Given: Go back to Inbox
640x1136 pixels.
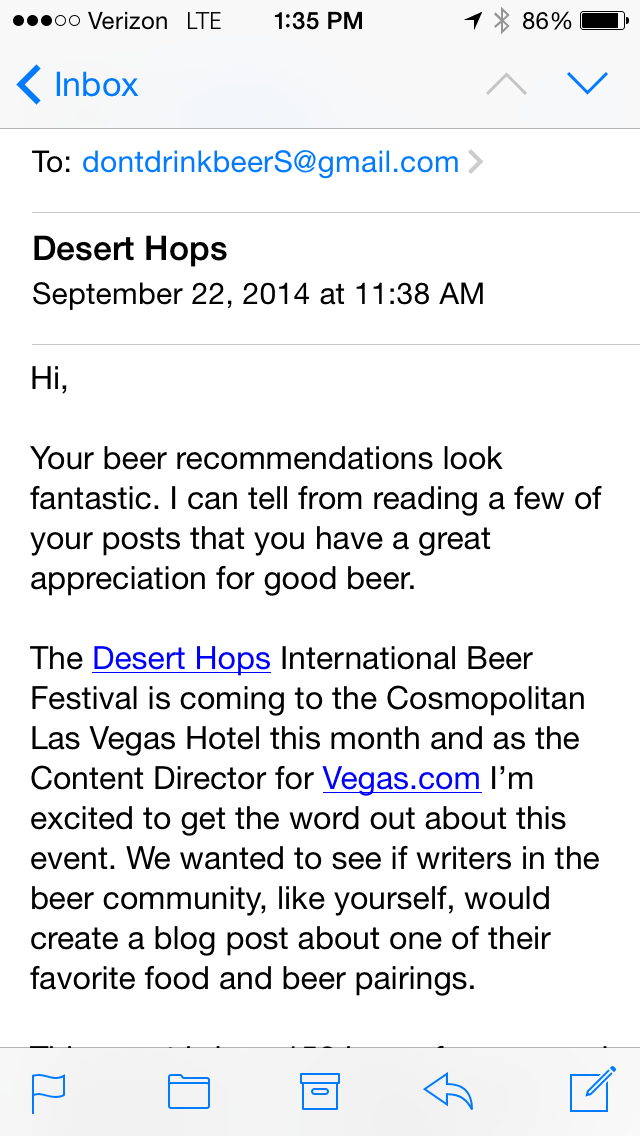Looking at the screenshot, I should [78, 85].
